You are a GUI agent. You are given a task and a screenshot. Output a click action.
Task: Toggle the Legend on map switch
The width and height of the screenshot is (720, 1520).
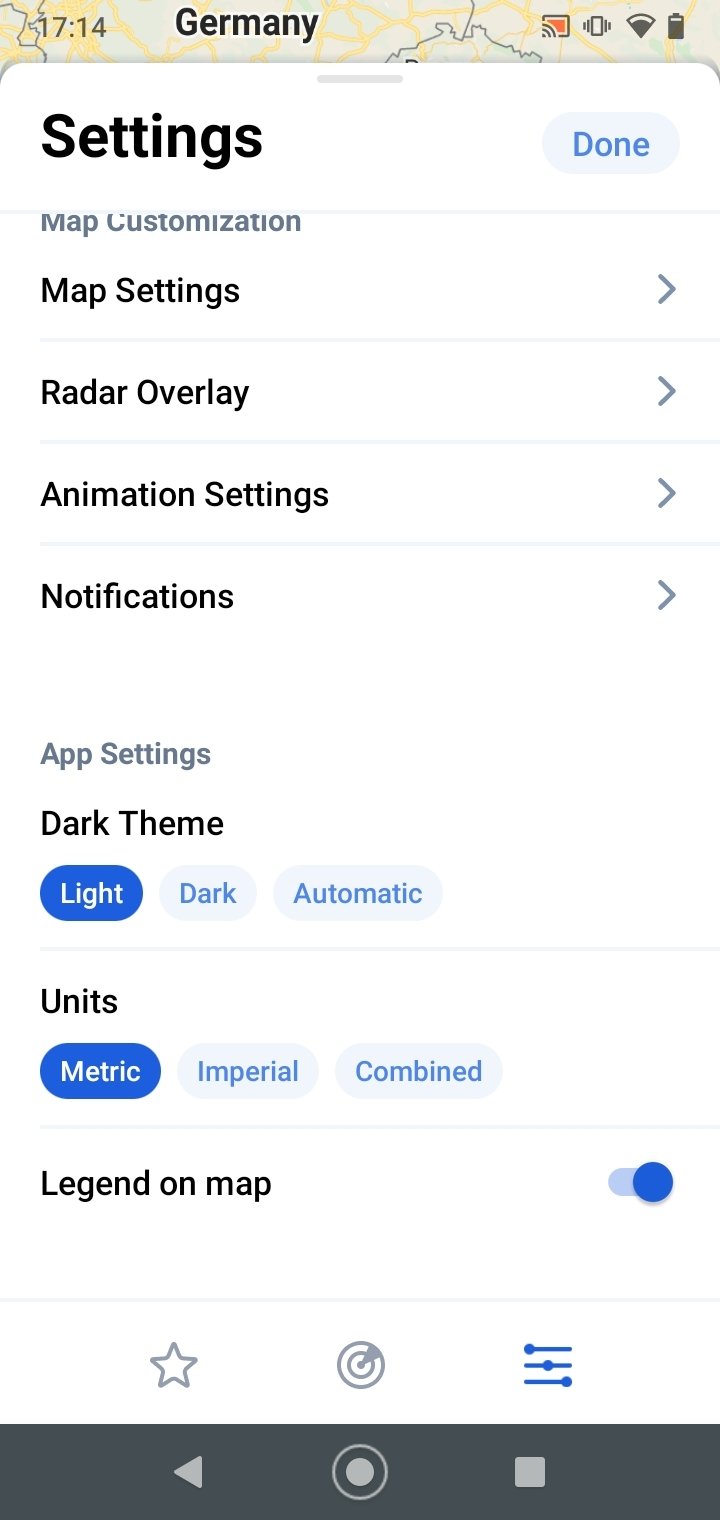pyautogui.click(x=641, y=1183)
